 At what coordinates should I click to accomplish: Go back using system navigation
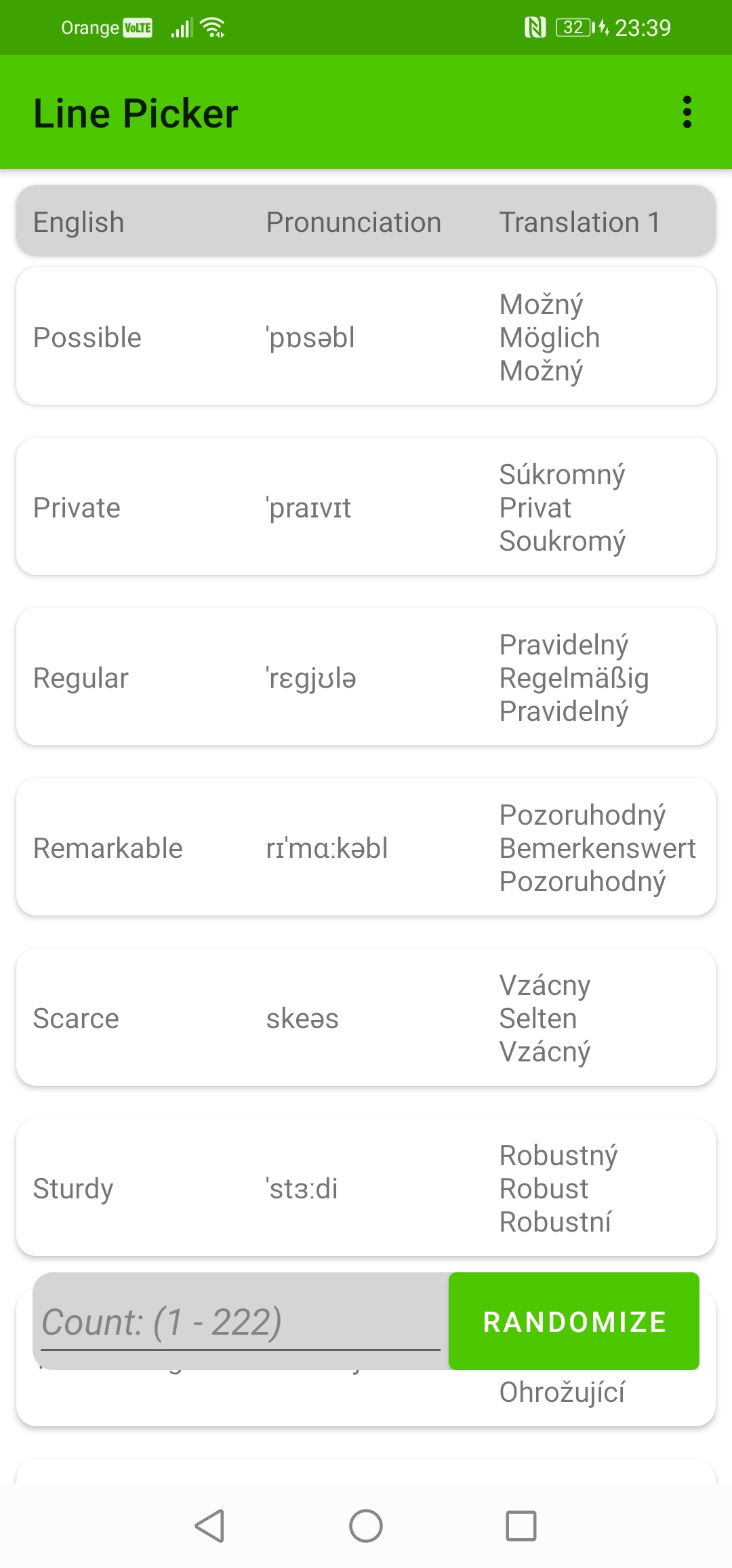(x=209, y=1526)
